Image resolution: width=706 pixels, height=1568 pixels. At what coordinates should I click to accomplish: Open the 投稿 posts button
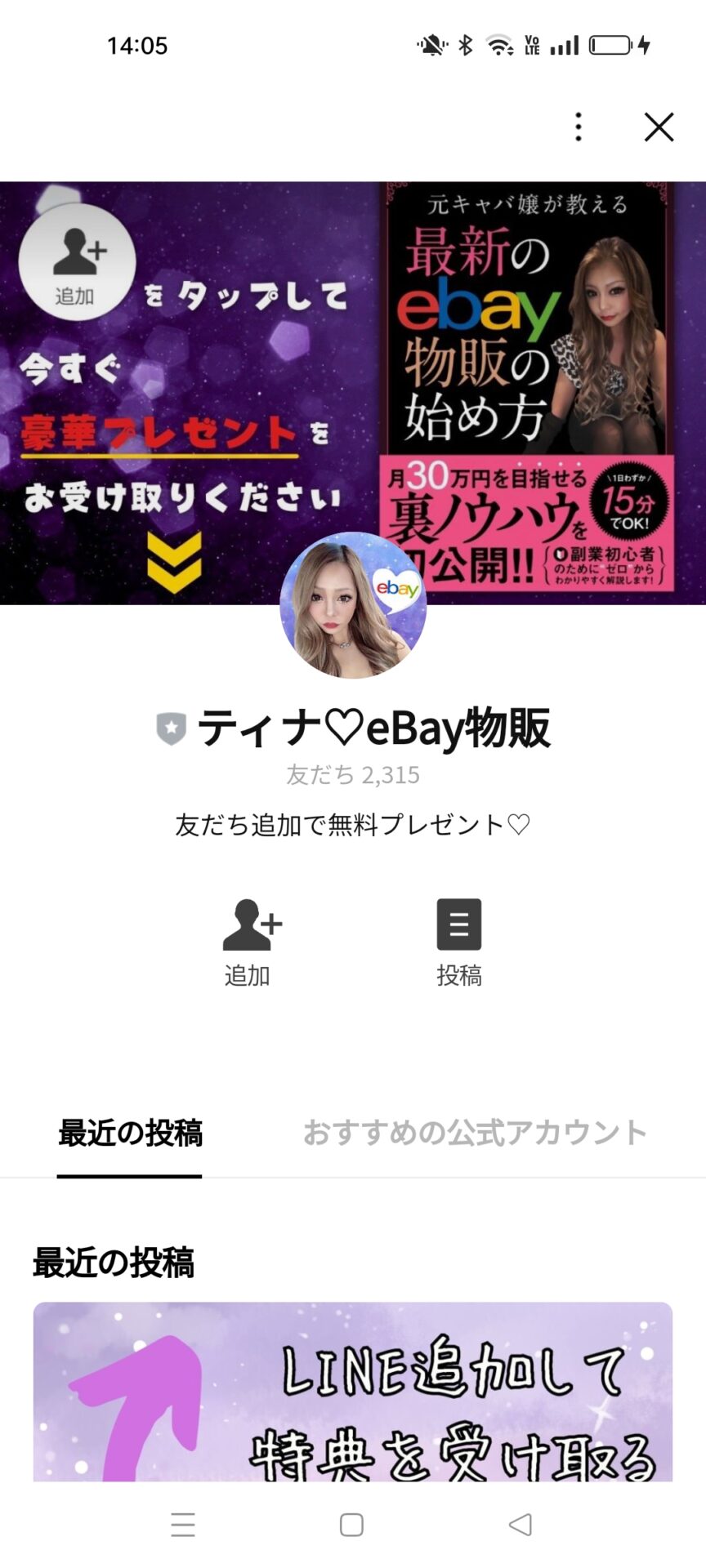click(x=458, y=941)
